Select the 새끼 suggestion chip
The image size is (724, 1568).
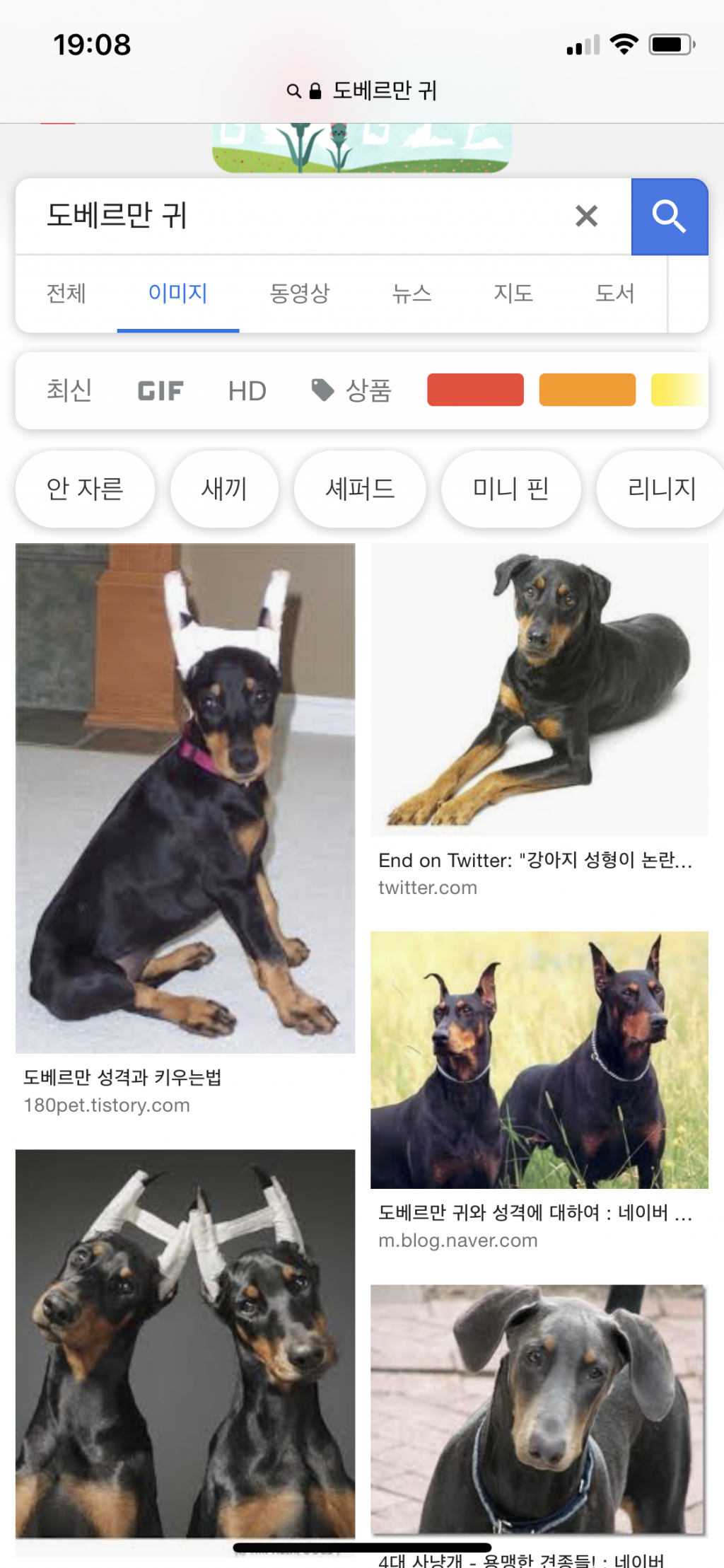pos(224,489)
